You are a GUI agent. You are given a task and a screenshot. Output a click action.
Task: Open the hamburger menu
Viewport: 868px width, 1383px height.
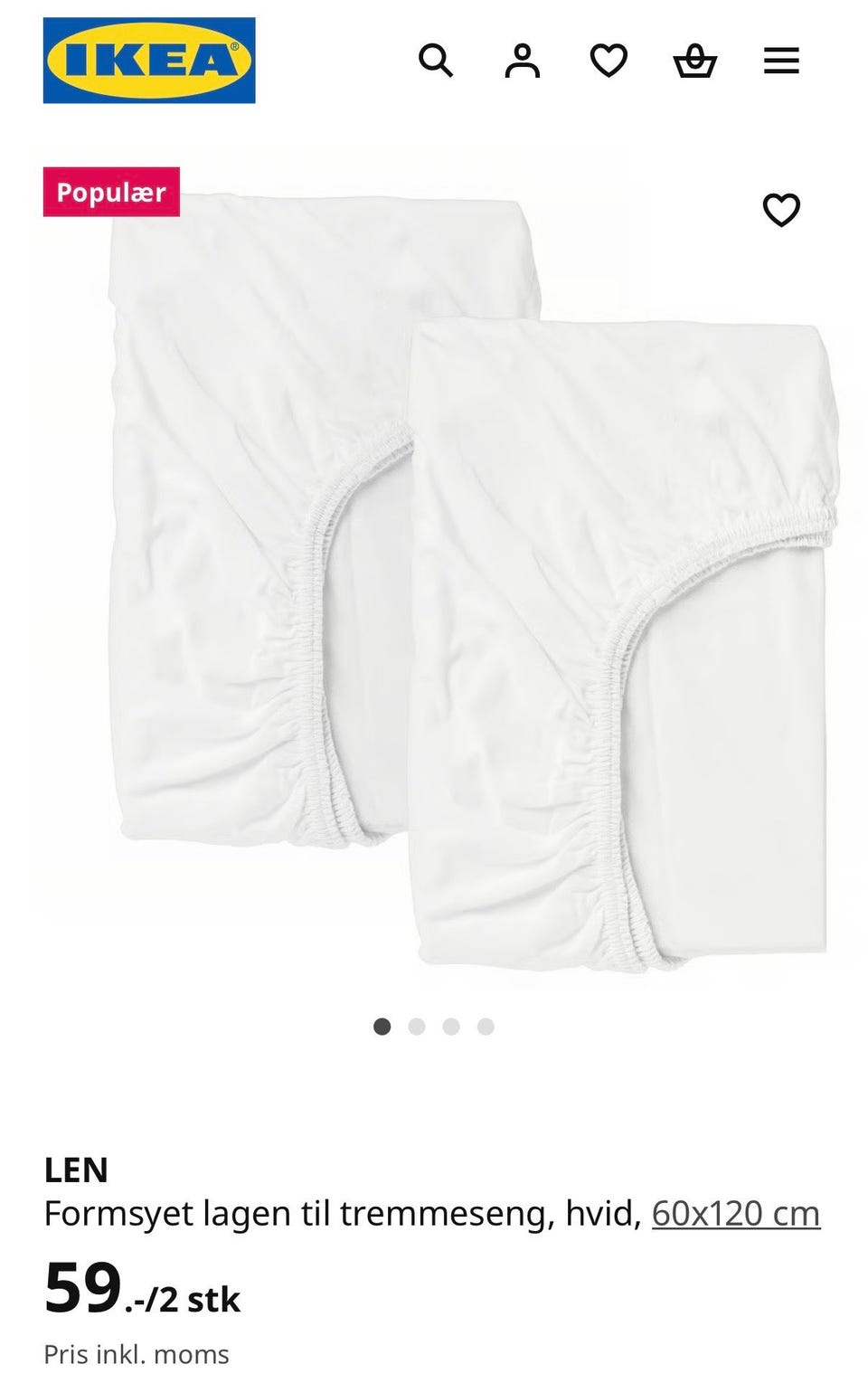[781, 62]
